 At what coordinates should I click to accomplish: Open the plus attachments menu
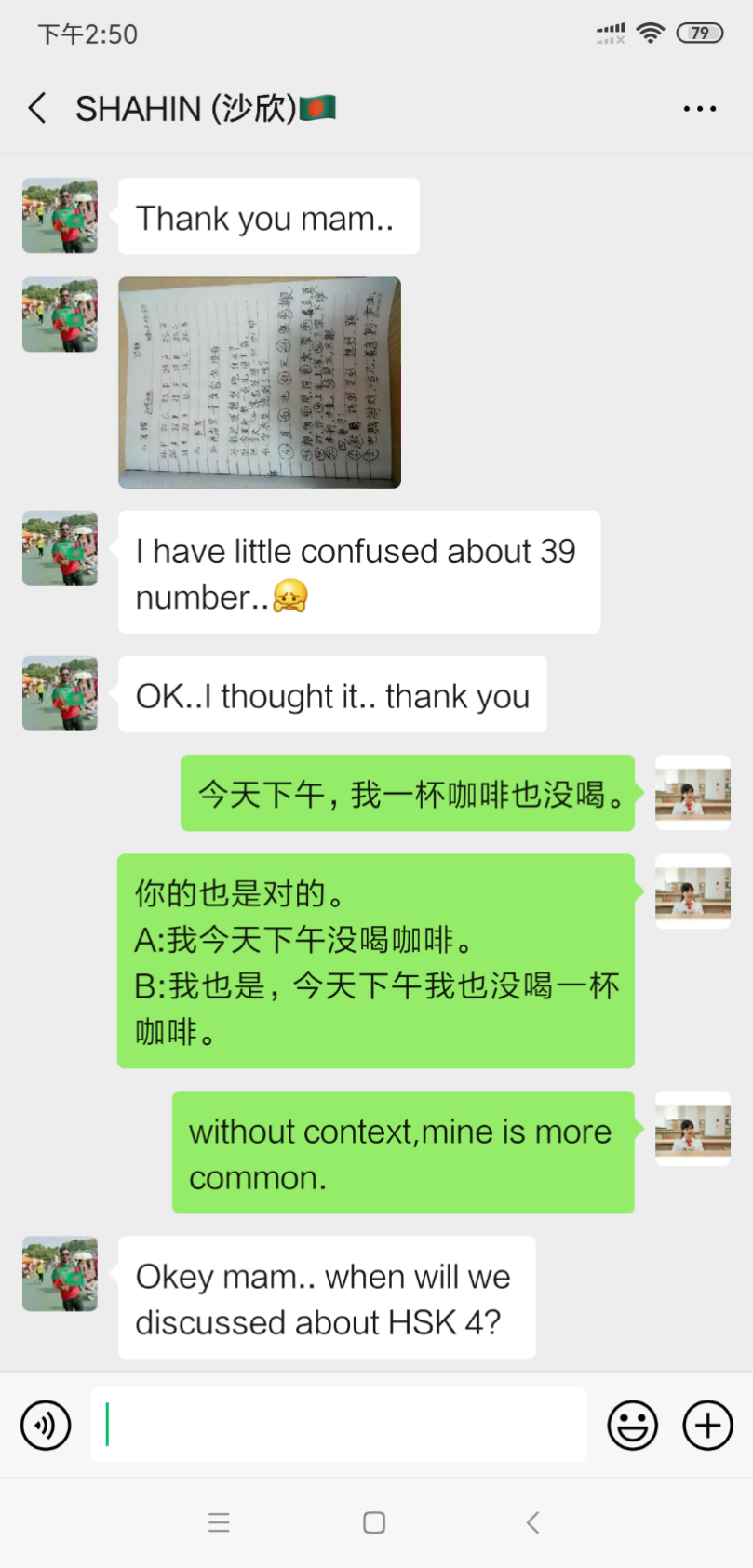[707, 1425]
